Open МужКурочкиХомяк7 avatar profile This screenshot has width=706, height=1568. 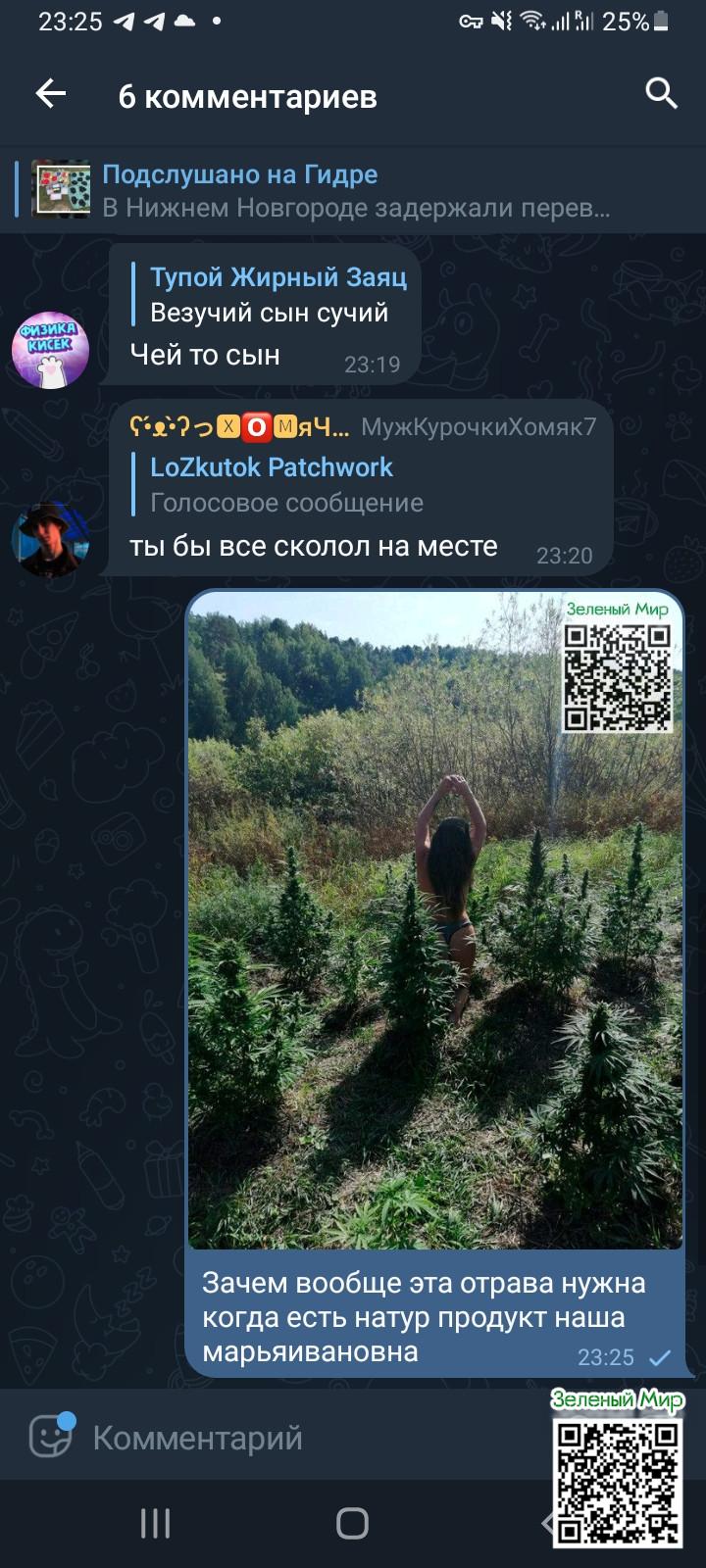tap(50, 539)
